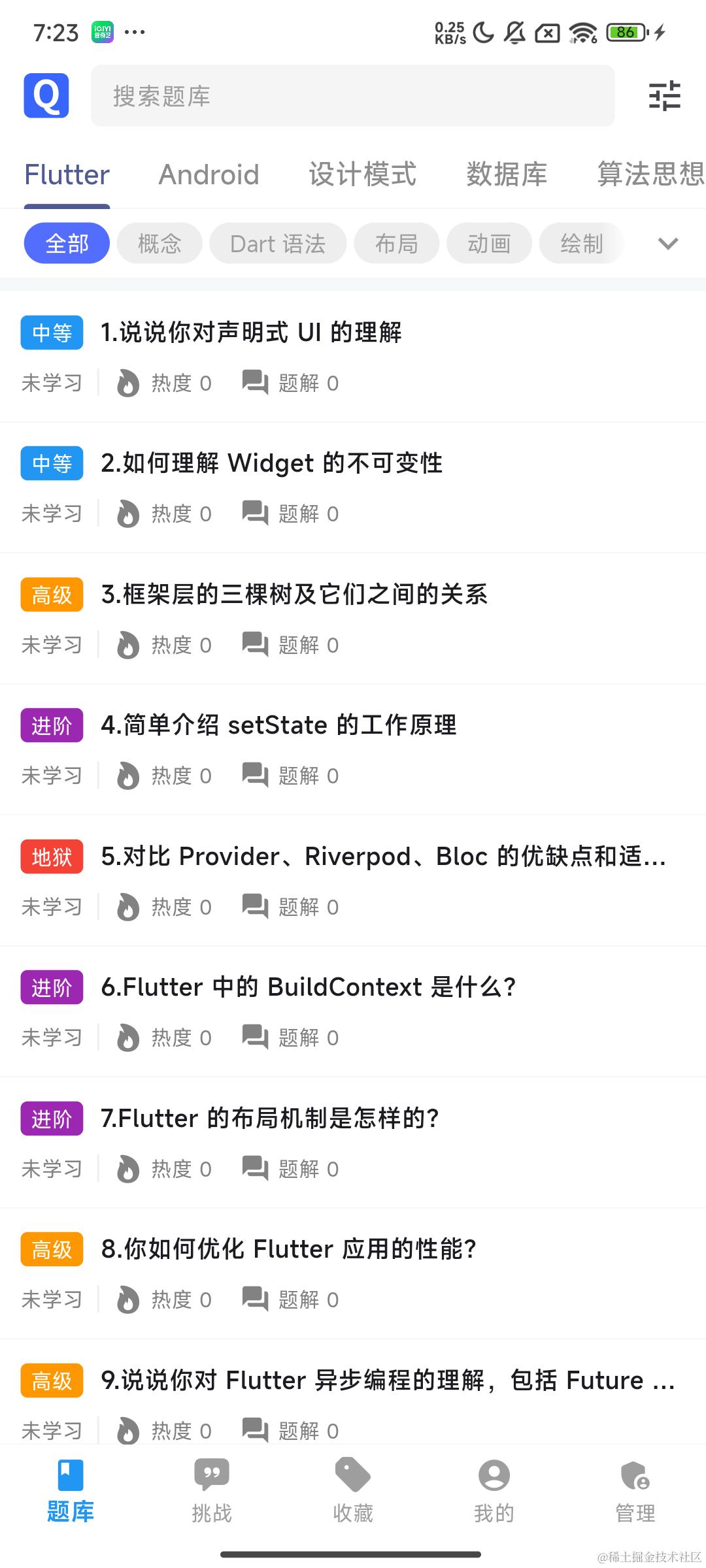Filter questions by 布局 chip
Image resolution: width=706 pixels, height=1568 pixels.
[x=396, y=244]
